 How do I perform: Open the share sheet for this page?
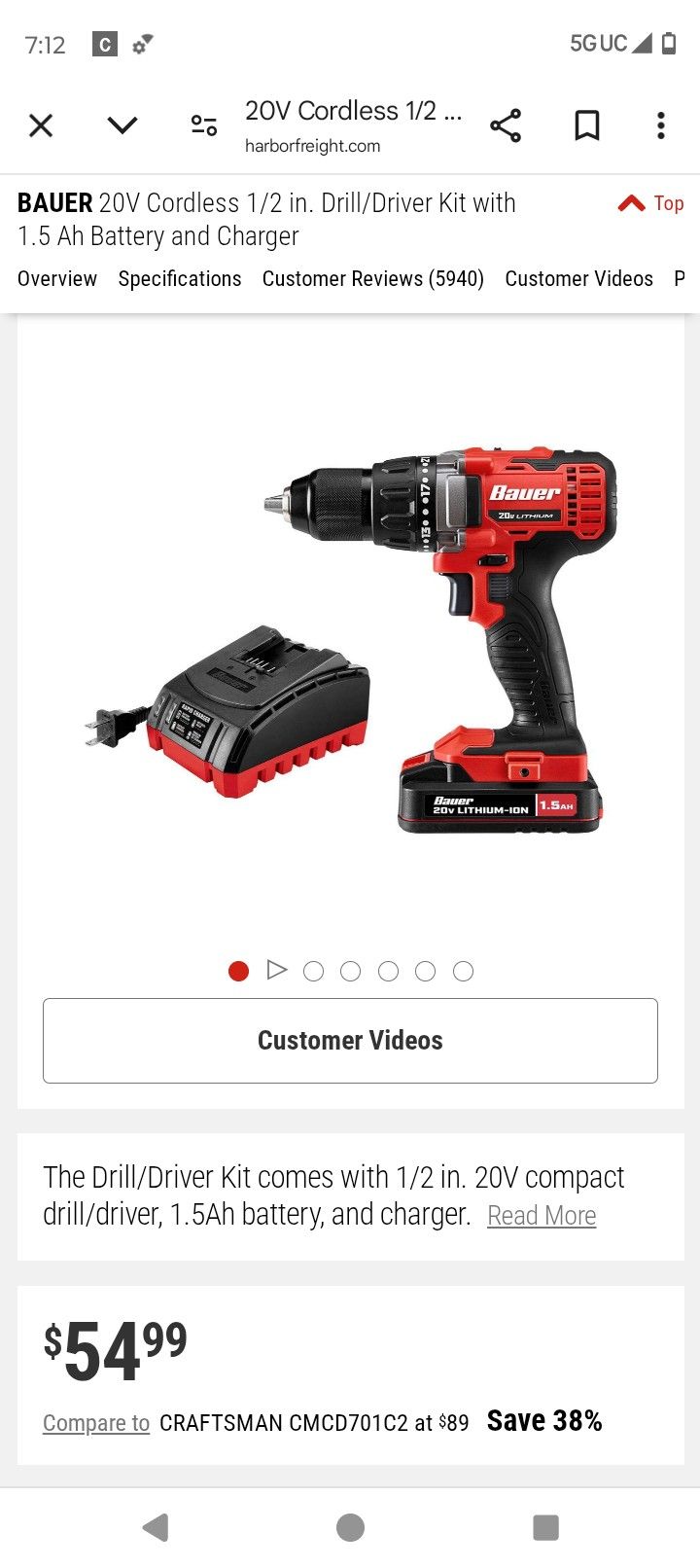coord(505,125)
